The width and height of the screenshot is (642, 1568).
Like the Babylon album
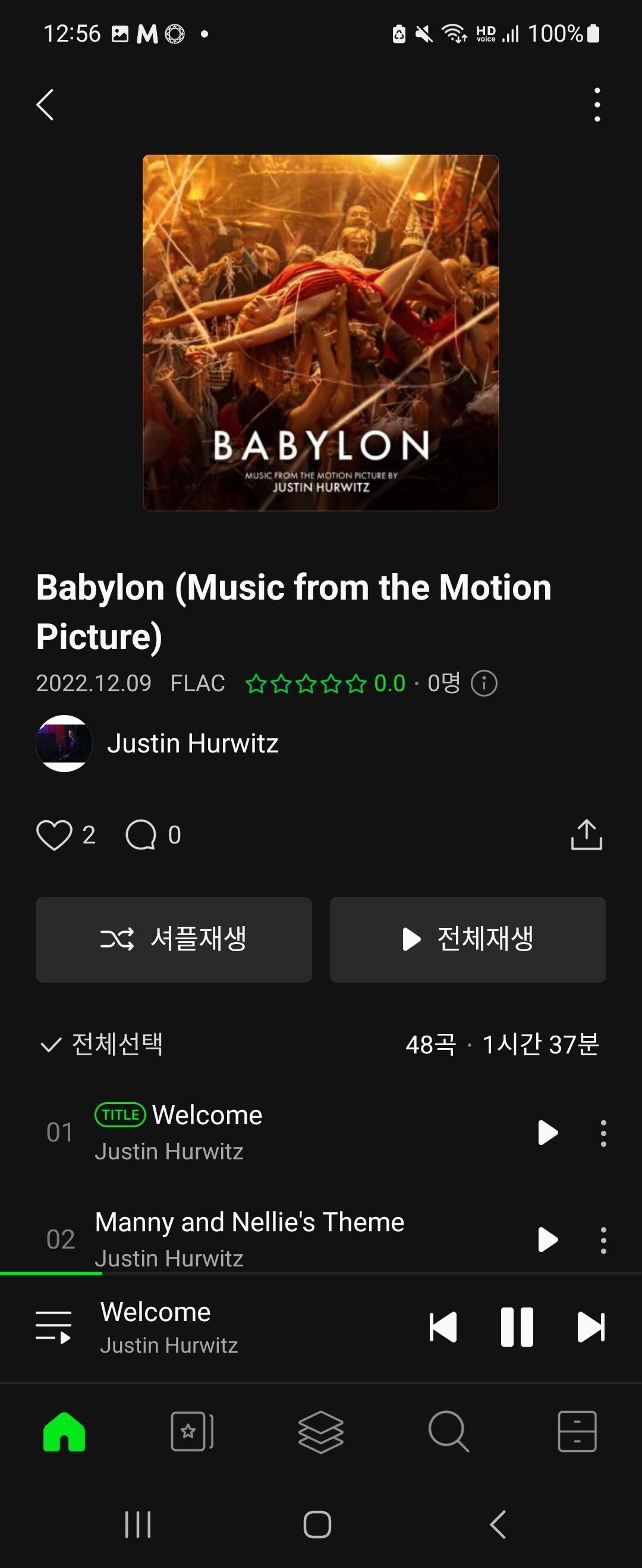tap(54, 835)
